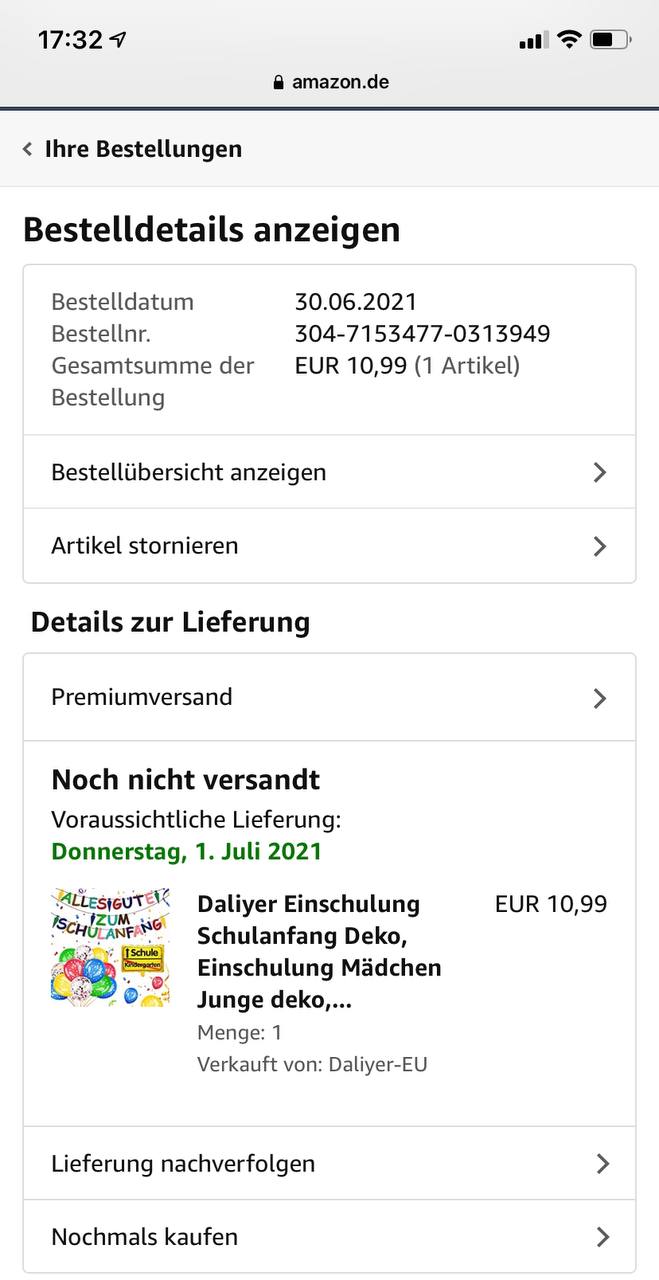Open Artikel stornieren
This screenshot has width=659, height=1280.
point(329,546)
